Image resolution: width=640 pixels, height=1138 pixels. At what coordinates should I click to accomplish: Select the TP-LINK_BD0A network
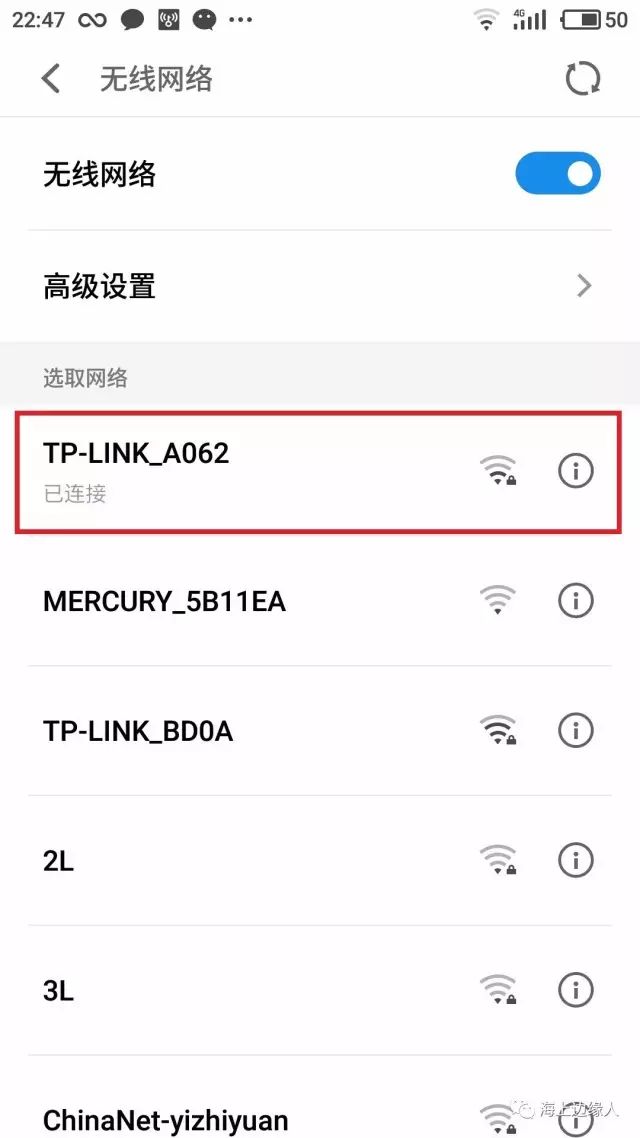[x=240, y=731]
